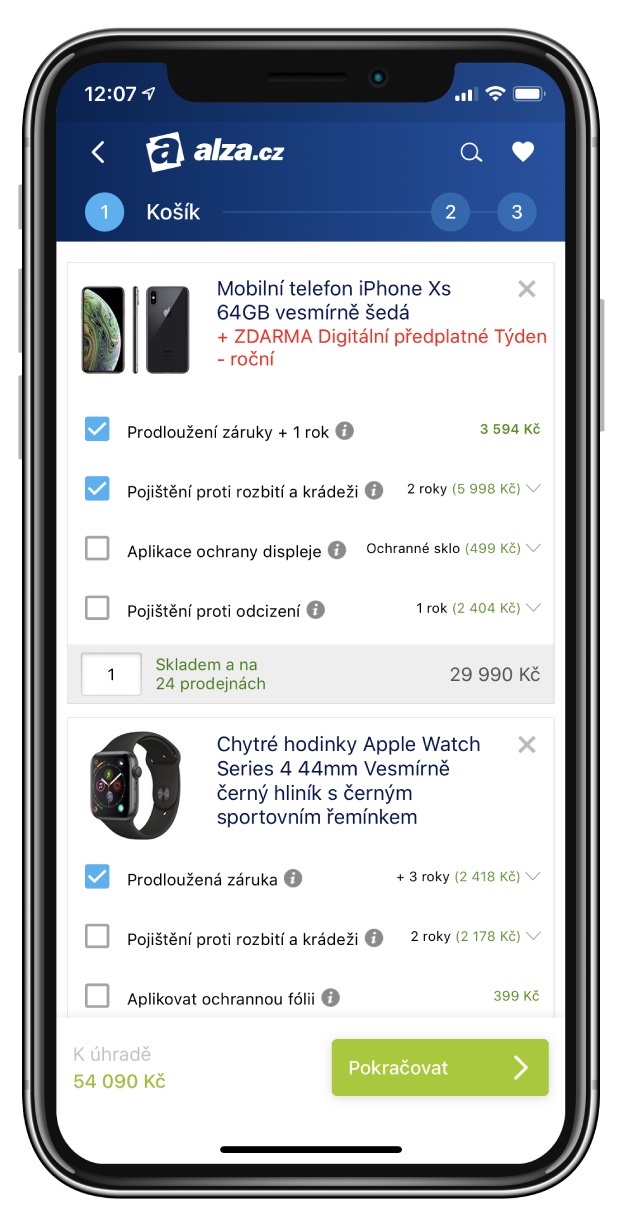The image size is (635, 1224).
Task: Show info about Pojištění proti odcizení
Action: pyautogui.click(x=316, y=609)
